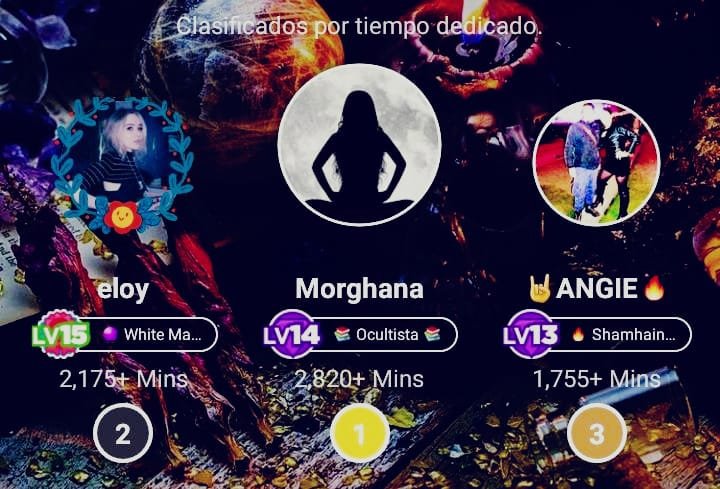The width and height of the screenshot is (720, 489).
Task: Open ANGIE's profile picture
Action: (597, 163)
